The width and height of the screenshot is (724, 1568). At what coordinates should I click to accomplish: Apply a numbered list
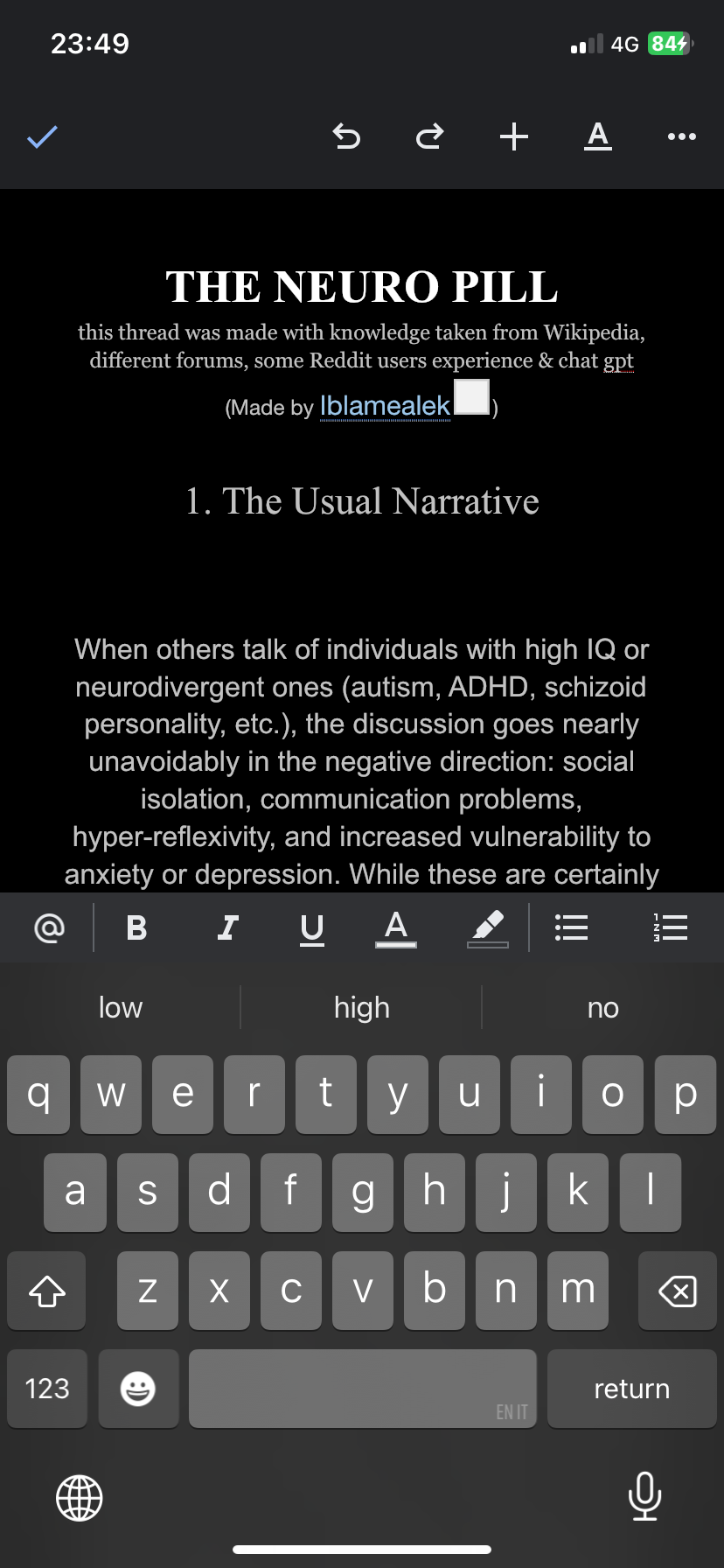point(671,927)
